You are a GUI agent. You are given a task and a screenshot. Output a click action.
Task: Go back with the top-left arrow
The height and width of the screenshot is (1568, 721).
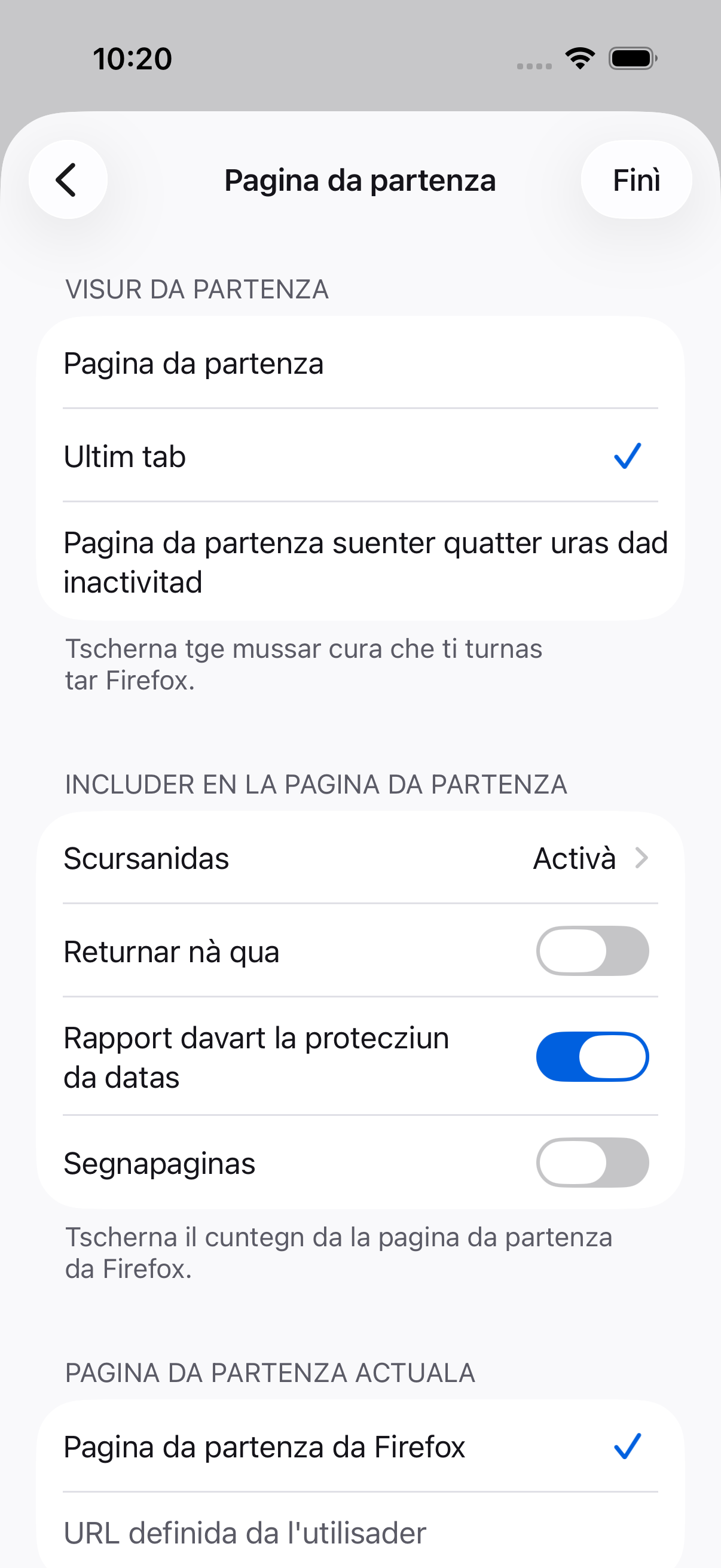point(68,179)
